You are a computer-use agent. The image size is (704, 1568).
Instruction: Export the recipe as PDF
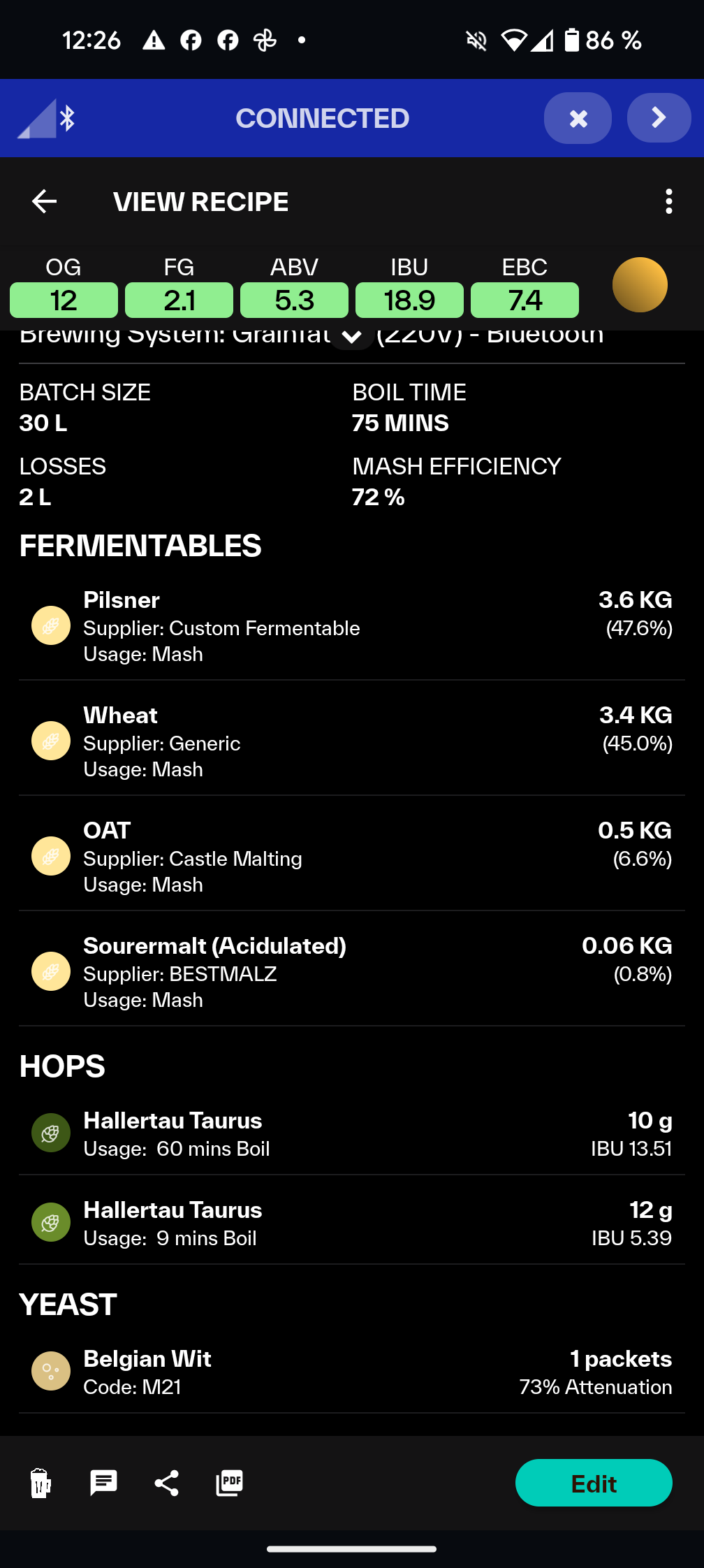(229, 1483)
